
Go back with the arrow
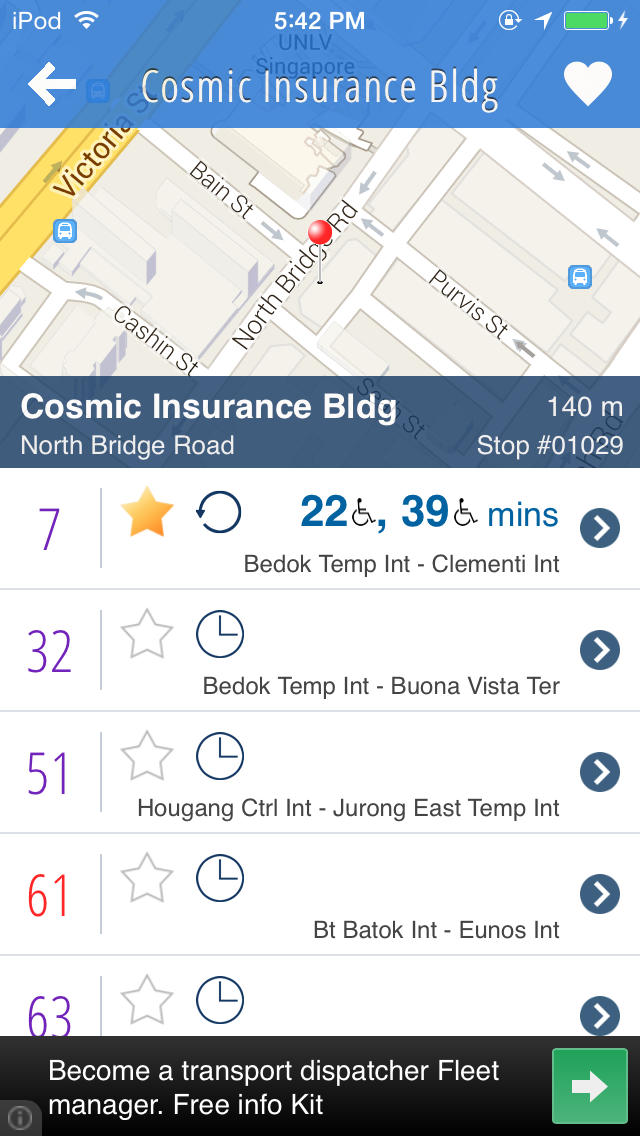52,84
